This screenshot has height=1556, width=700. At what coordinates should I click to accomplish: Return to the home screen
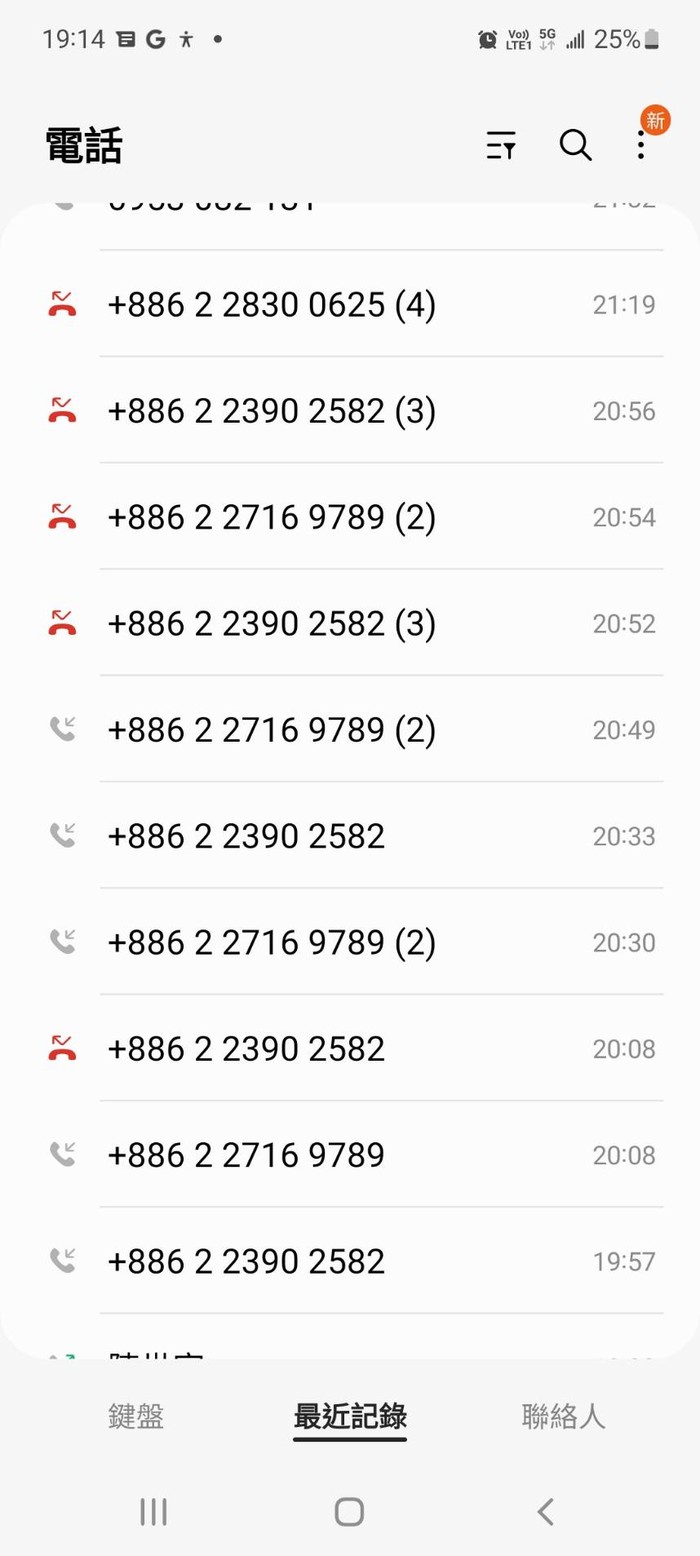pos(349,1511)
